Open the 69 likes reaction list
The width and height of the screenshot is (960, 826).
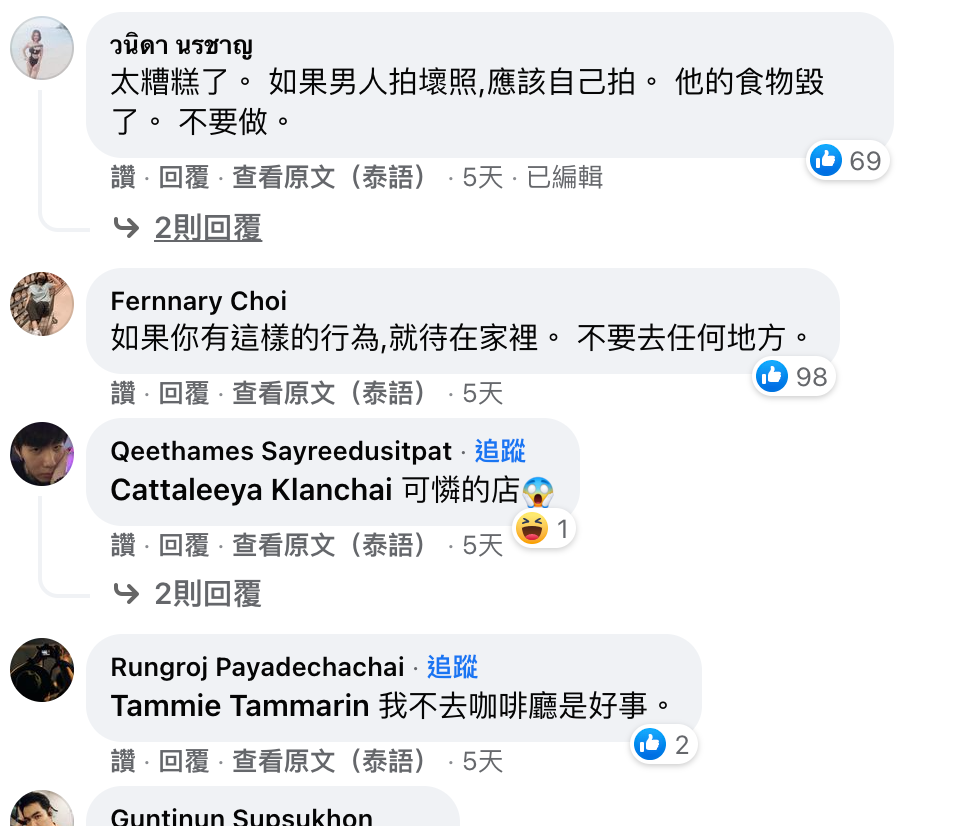tap(848, 160)
